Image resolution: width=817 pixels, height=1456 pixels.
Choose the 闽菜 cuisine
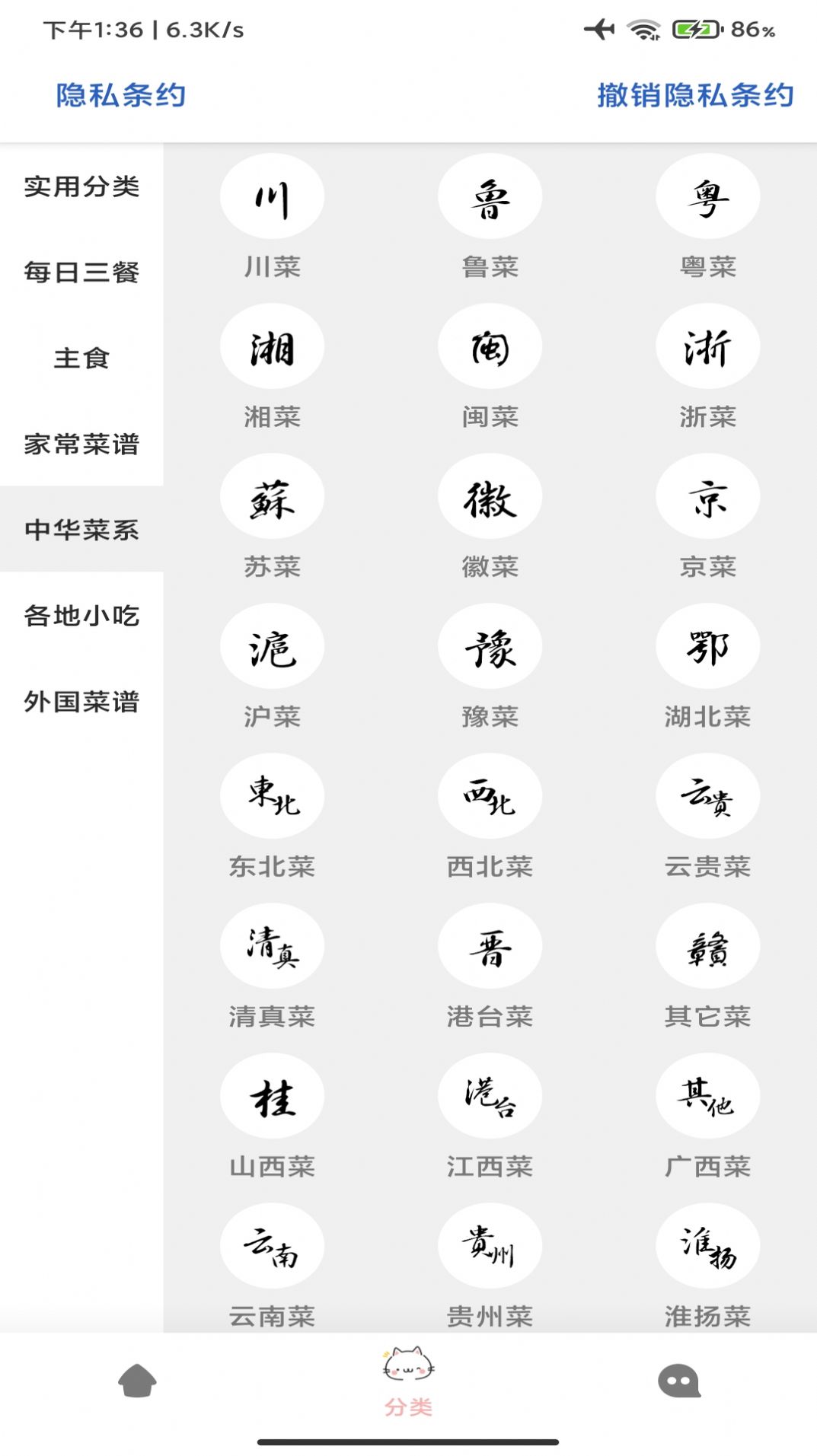coord(490,347)
